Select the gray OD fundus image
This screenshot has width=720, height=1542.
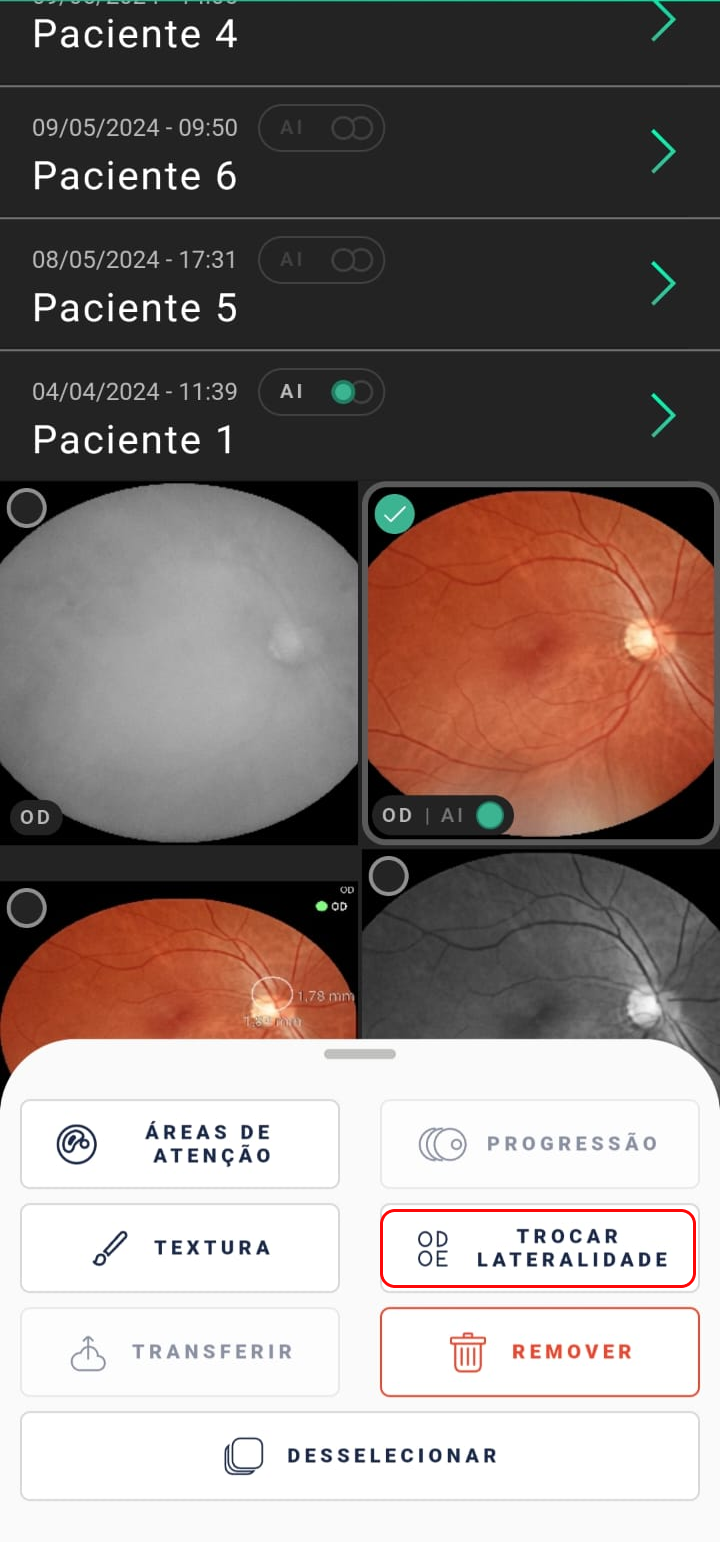click(27, 508)
